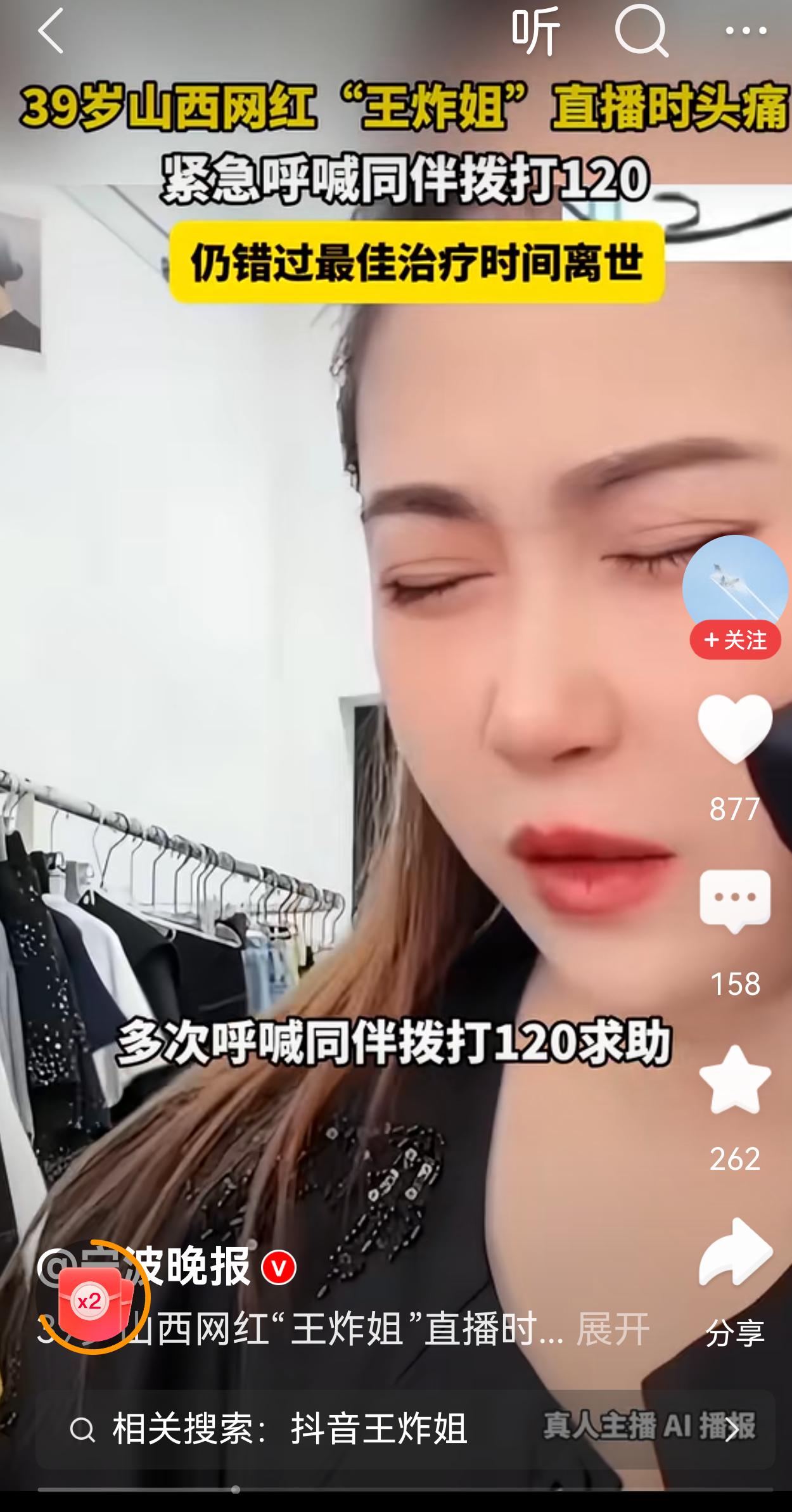Open AI broadcast via the right chevron
The height and width of the screenshot is (1512, 792).
coord(736,1426)
